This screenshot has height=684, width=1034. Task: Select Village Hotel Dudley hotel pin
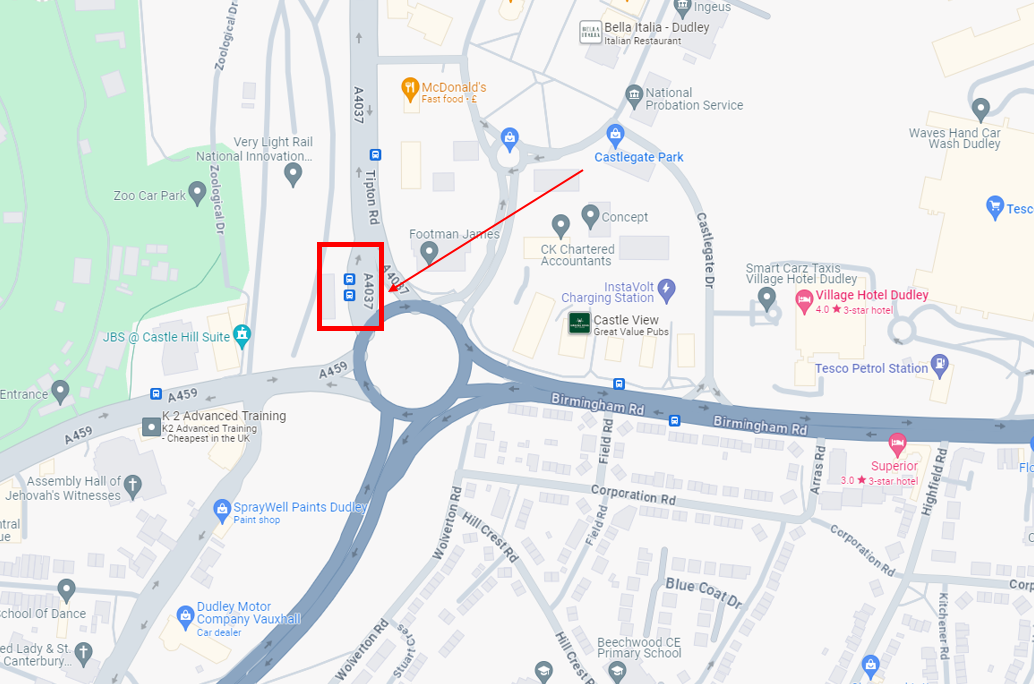tap(805, 302)
